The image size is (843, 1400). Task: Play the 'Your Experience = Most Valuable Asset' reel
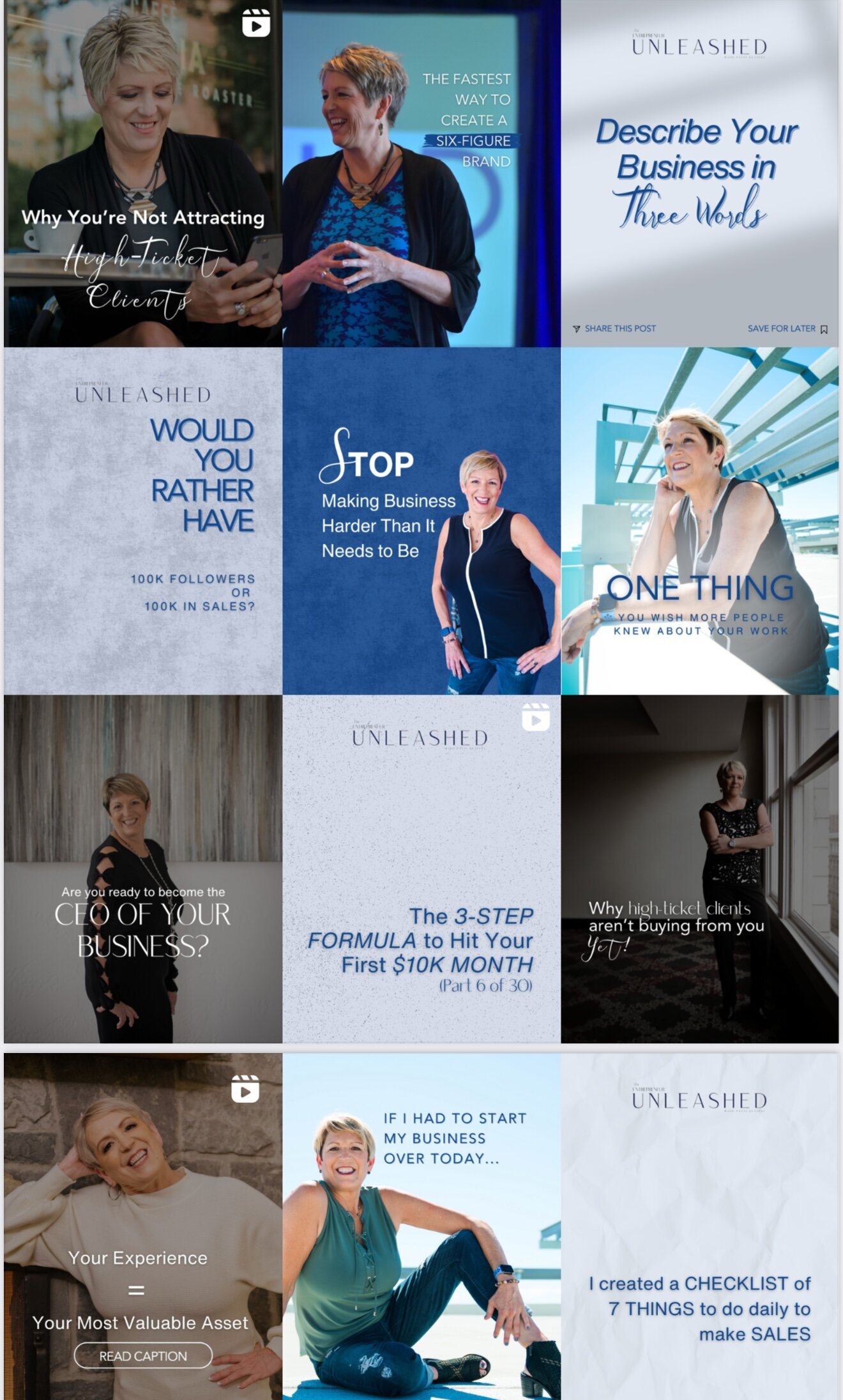click(142, 1226)
